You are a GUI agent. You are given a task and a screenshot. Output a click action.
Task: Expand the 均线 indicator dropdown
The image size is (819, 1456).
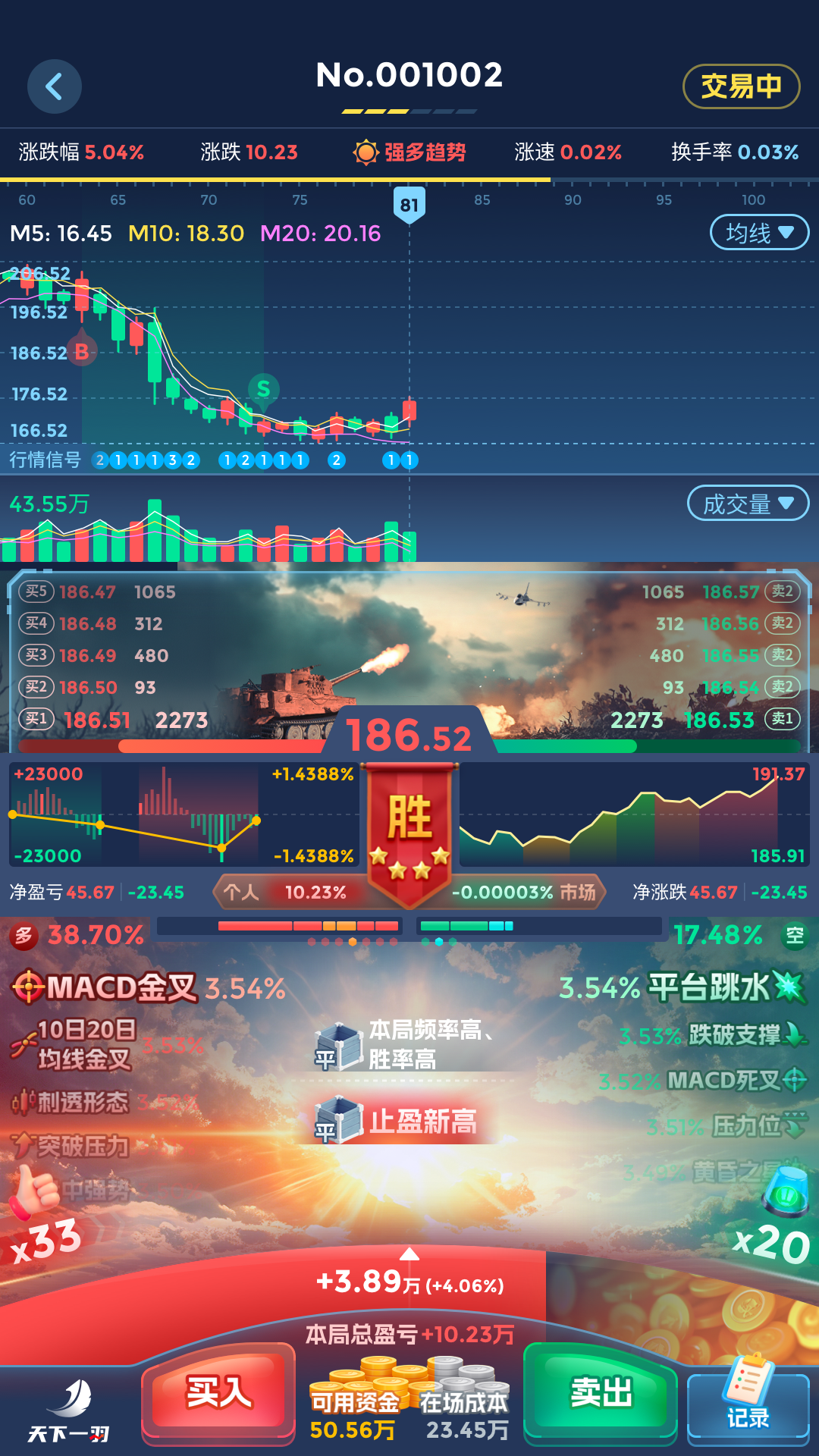point(759,232)
